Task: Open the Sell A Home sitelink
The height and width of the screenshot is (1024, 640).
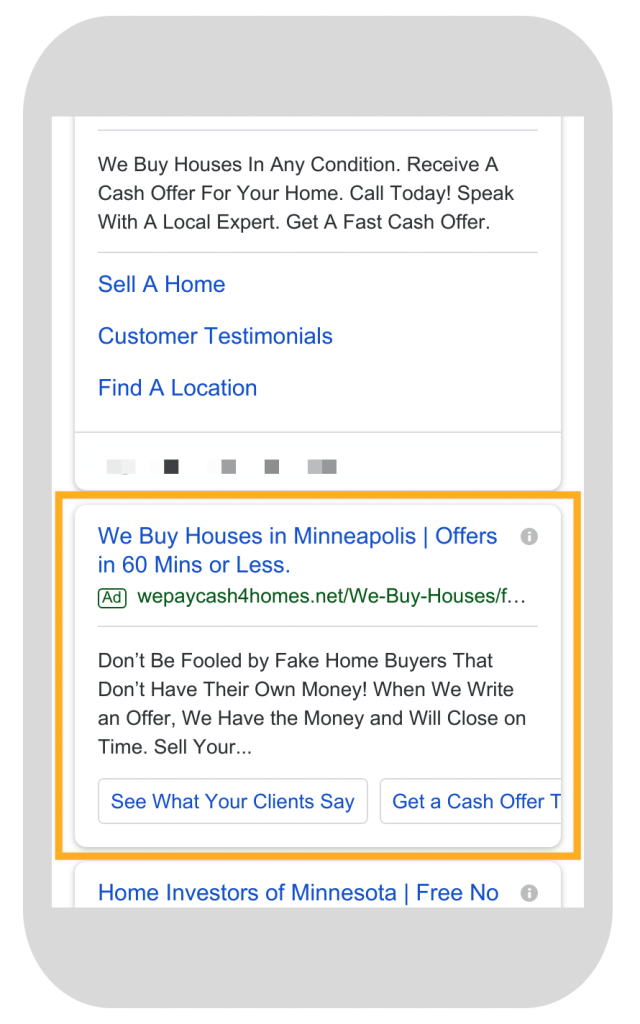Action: (x=161, y=284)
